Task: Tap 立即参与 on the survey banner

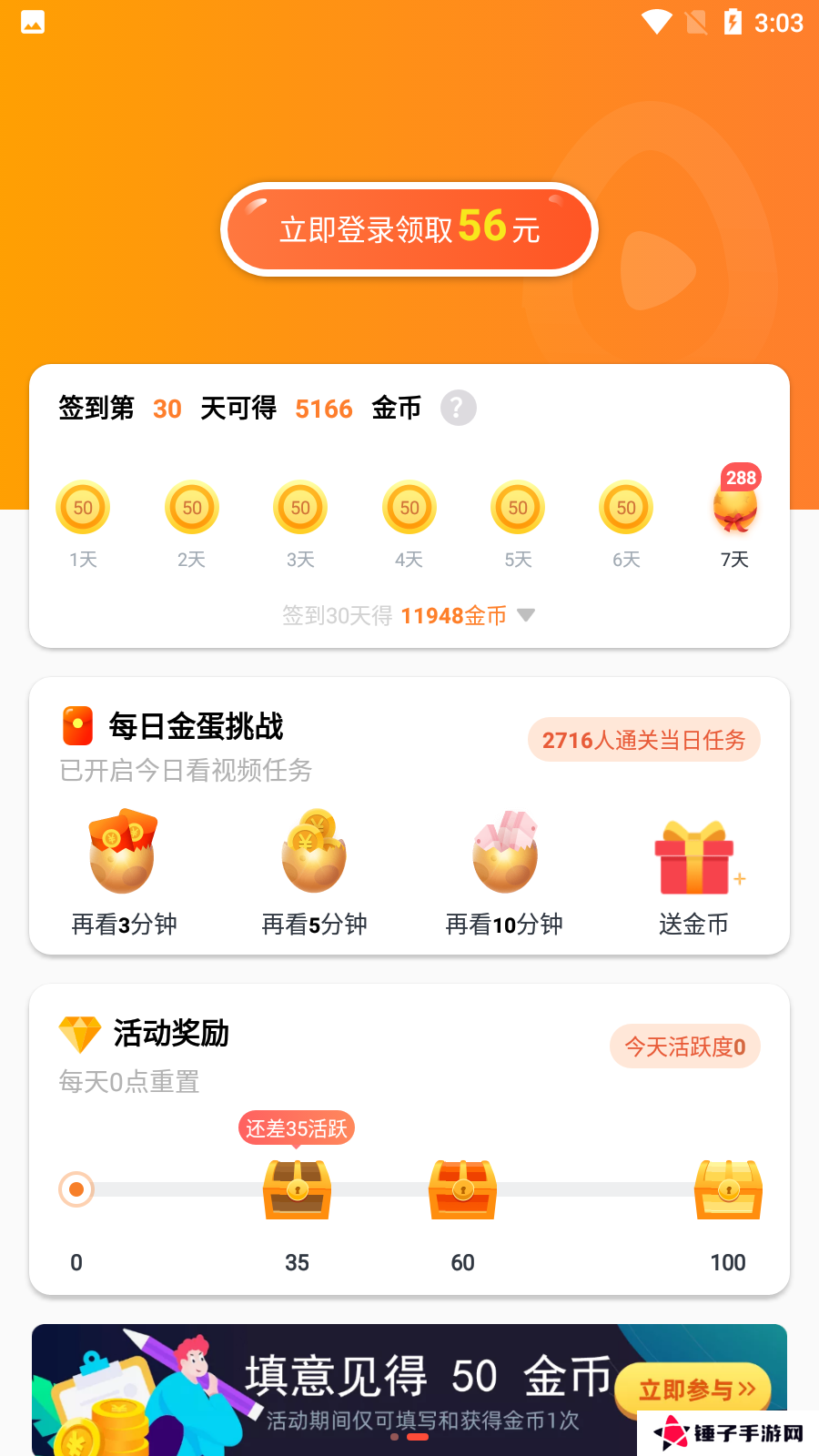Action: click(x=693, y=1390)
